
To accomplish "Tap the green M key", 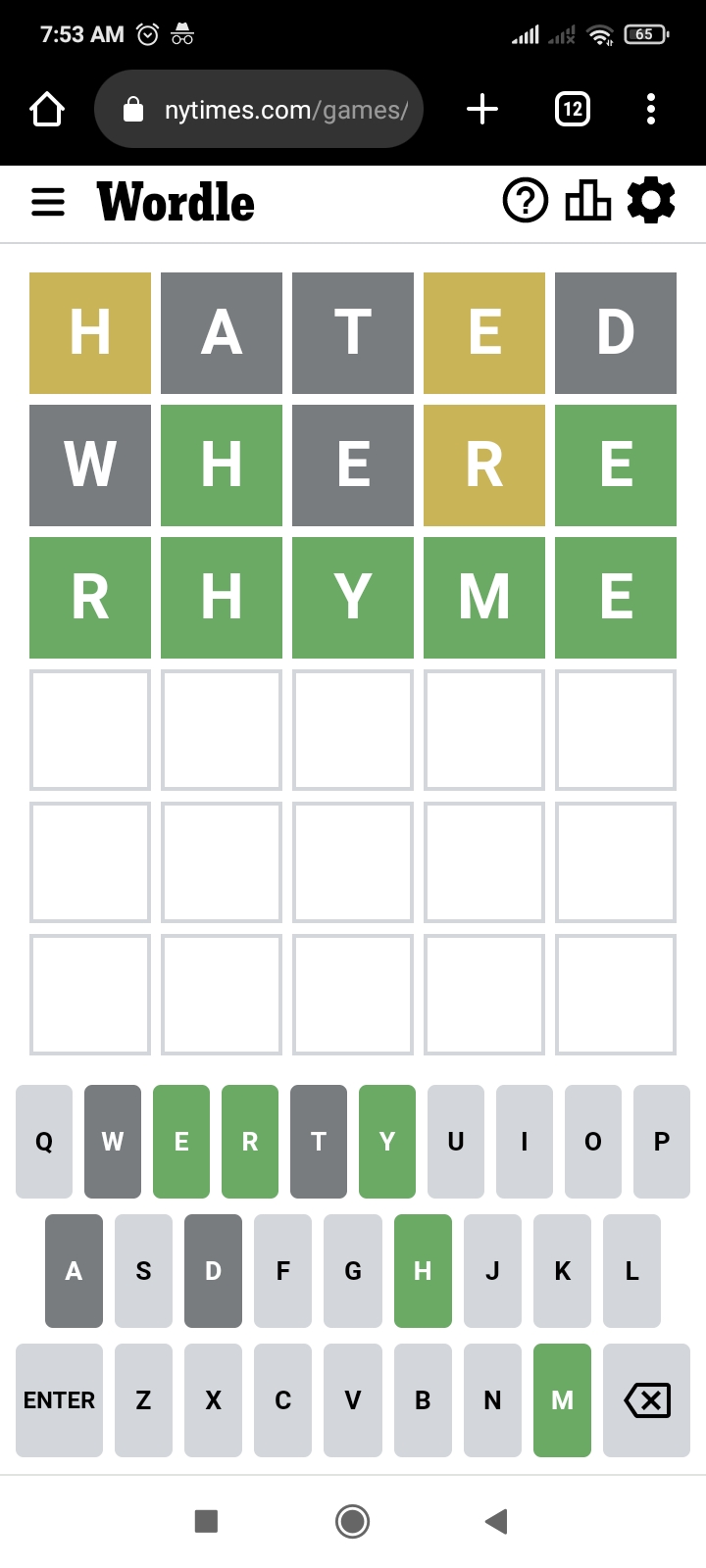I will pyautogui.click(x=563, y=1400).
